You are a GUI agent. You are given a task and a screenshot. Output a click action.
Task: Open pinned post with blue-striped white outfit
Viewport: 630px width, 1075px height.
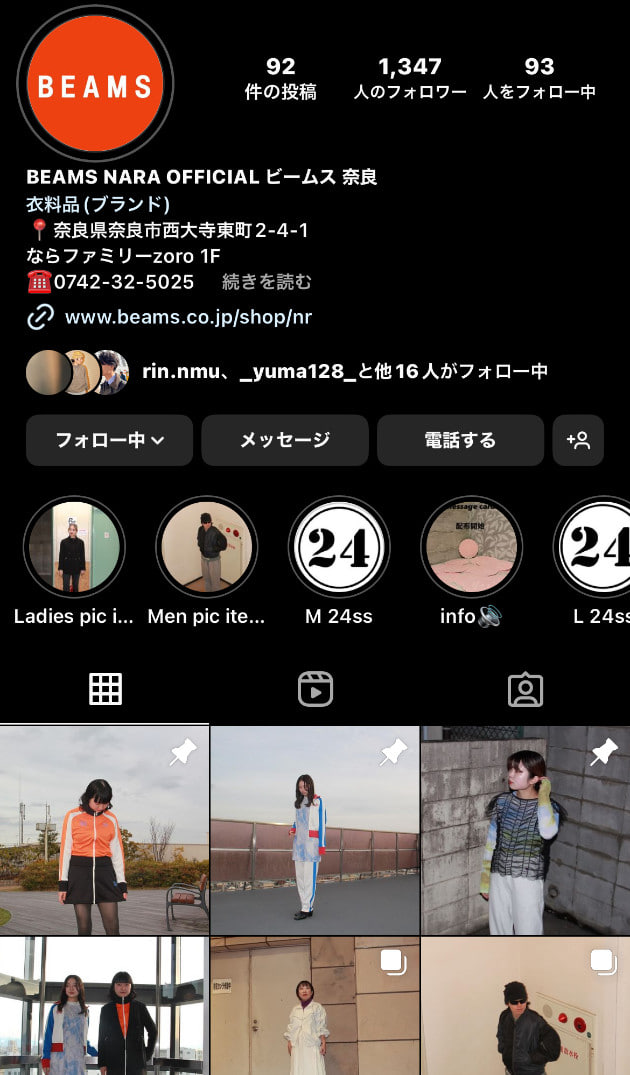click(315, 830)
